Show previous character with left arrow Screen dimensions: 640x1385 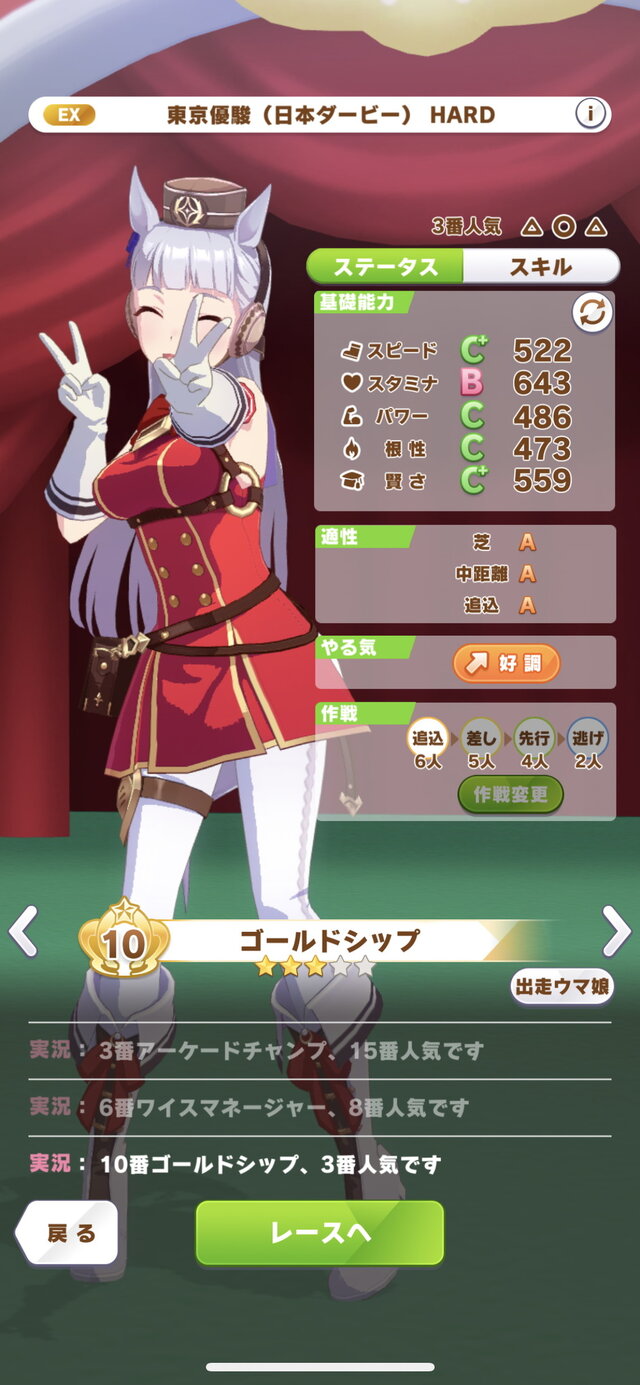pyautogui.click(x=23, y=932)
